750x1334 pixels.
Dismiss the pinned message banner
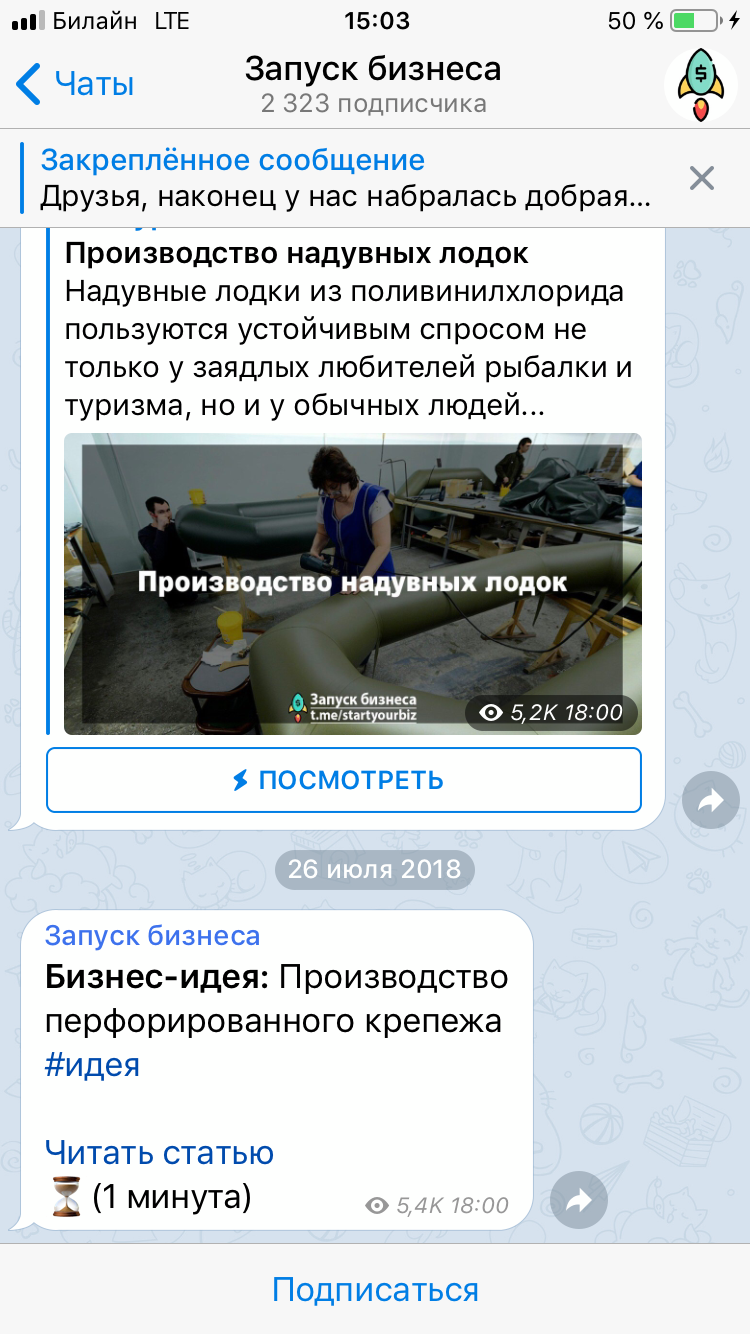[x=702, y=178]
